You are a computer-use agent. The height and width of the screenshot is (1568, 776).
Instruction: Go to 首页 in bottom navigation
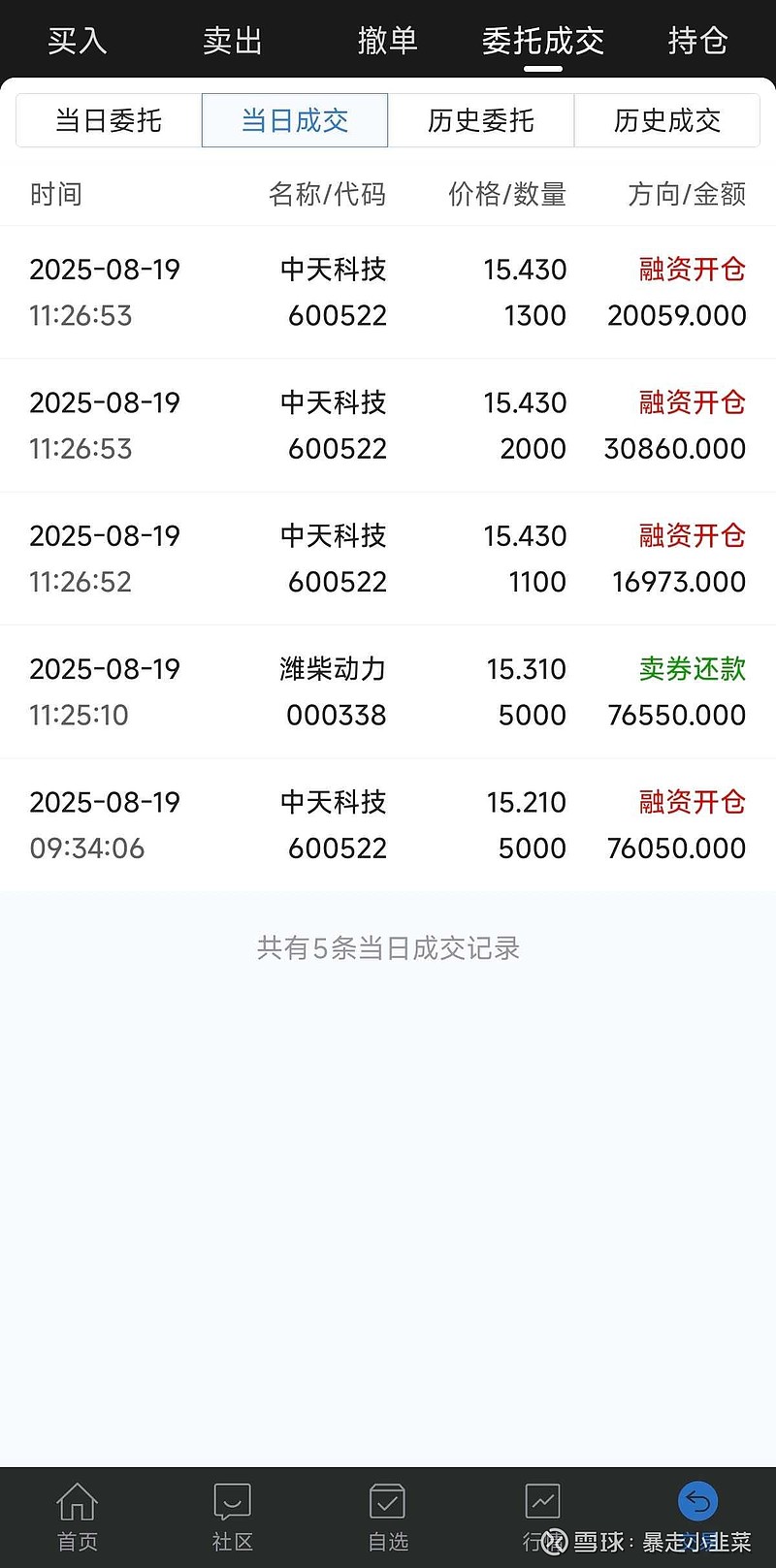coord(78,1518)
